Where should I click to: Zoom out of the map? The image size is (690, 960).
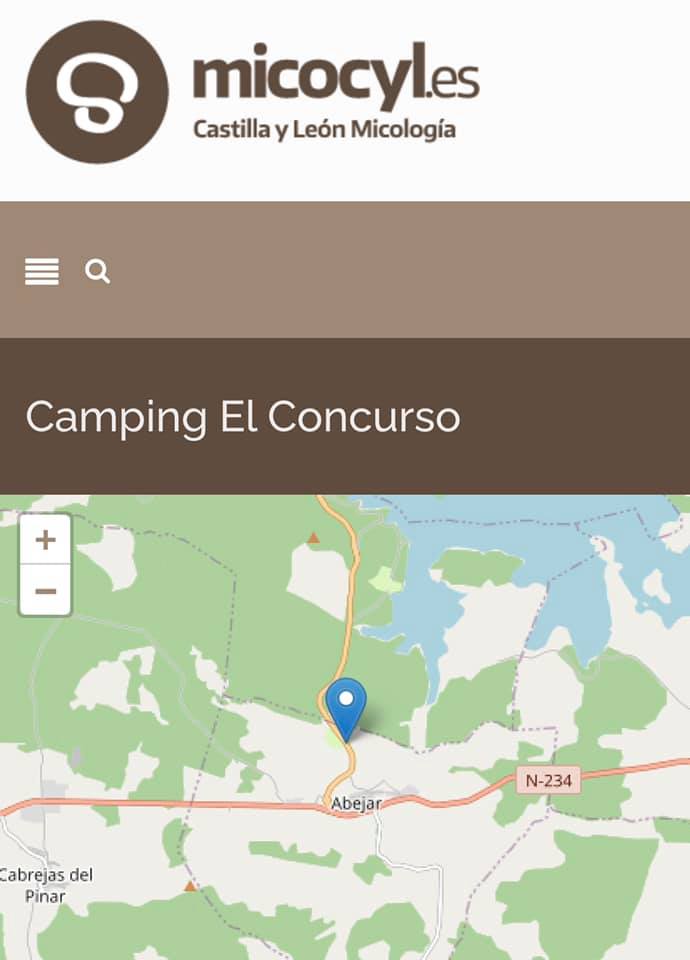pyautogui.click(x=45, y=590)
